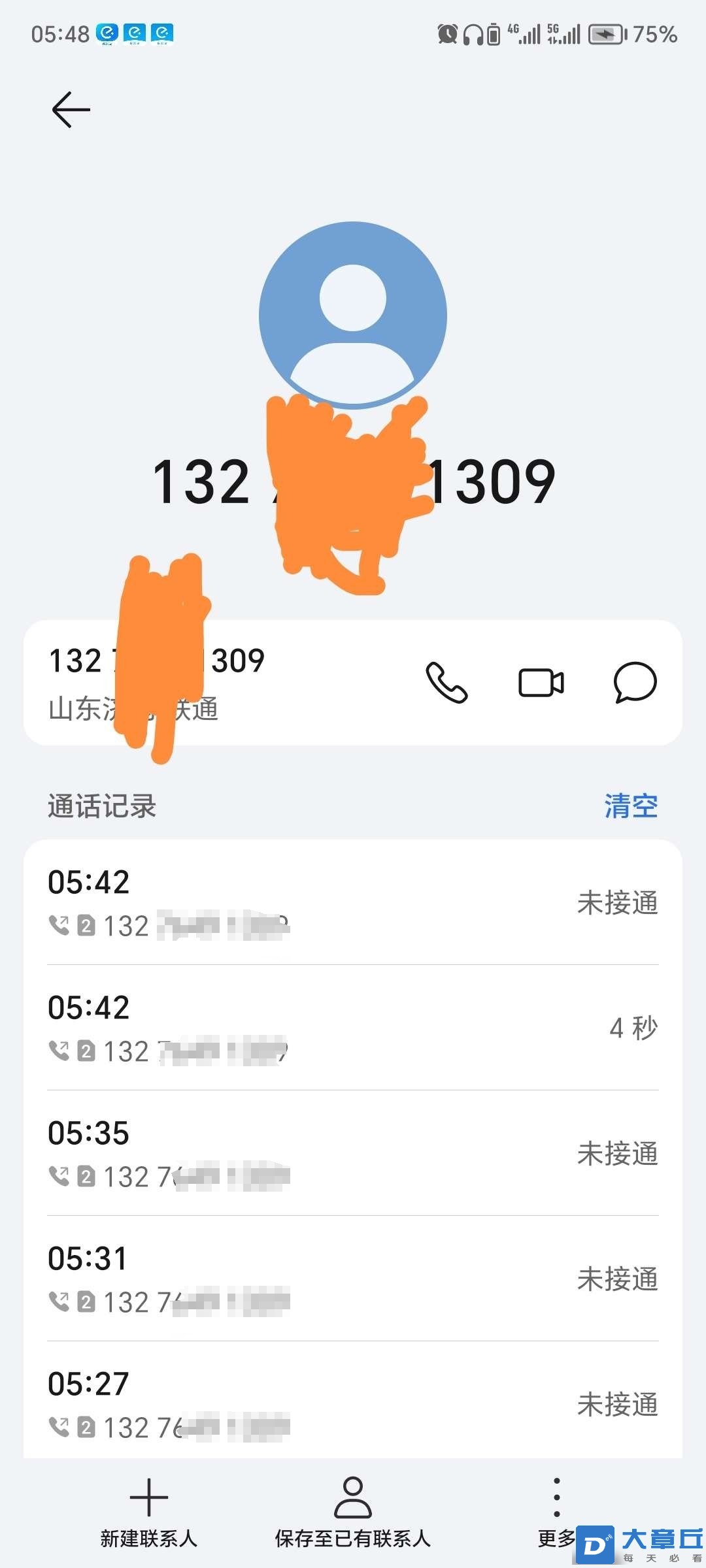The width and height of the screenshot is (706, 1568).
Task: Call this number with the phone icon
Action: pyautogui.click(x=446, y=682)
